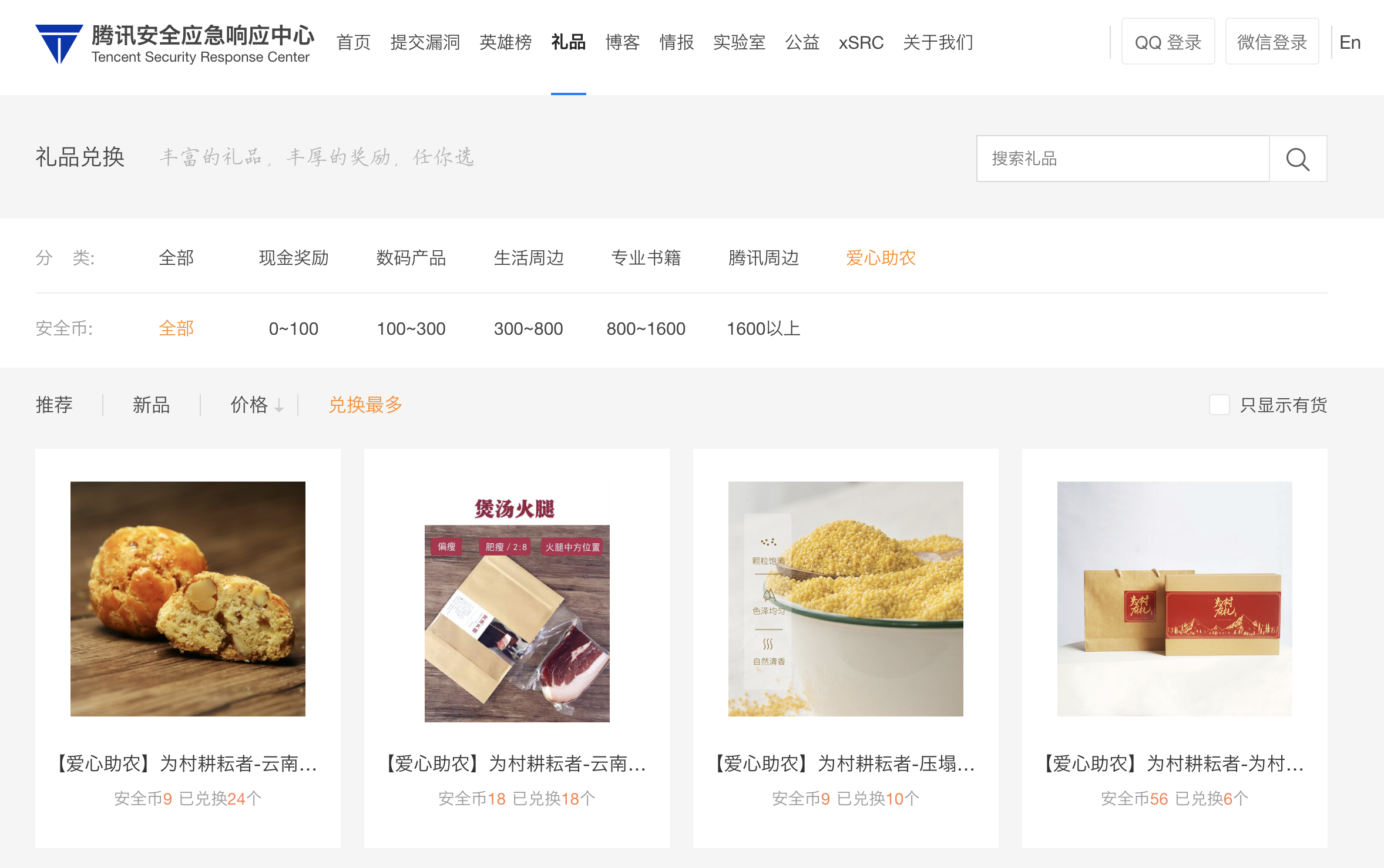
Task: Filter by 数码产品 category
Action: [411, 258]
